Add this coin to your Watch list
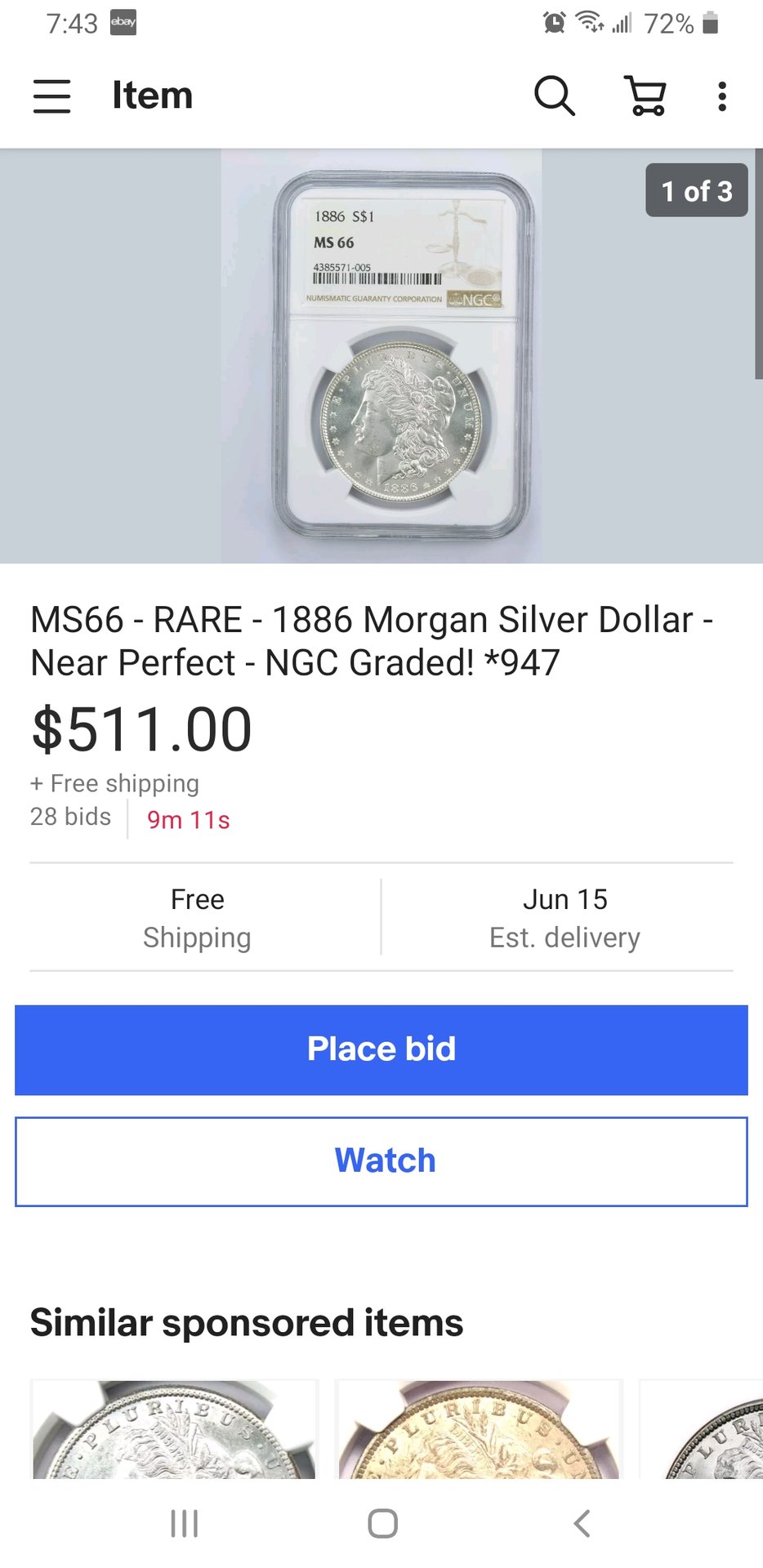The height and width of the screenshot is (1568, 763). coord(381,1160)
